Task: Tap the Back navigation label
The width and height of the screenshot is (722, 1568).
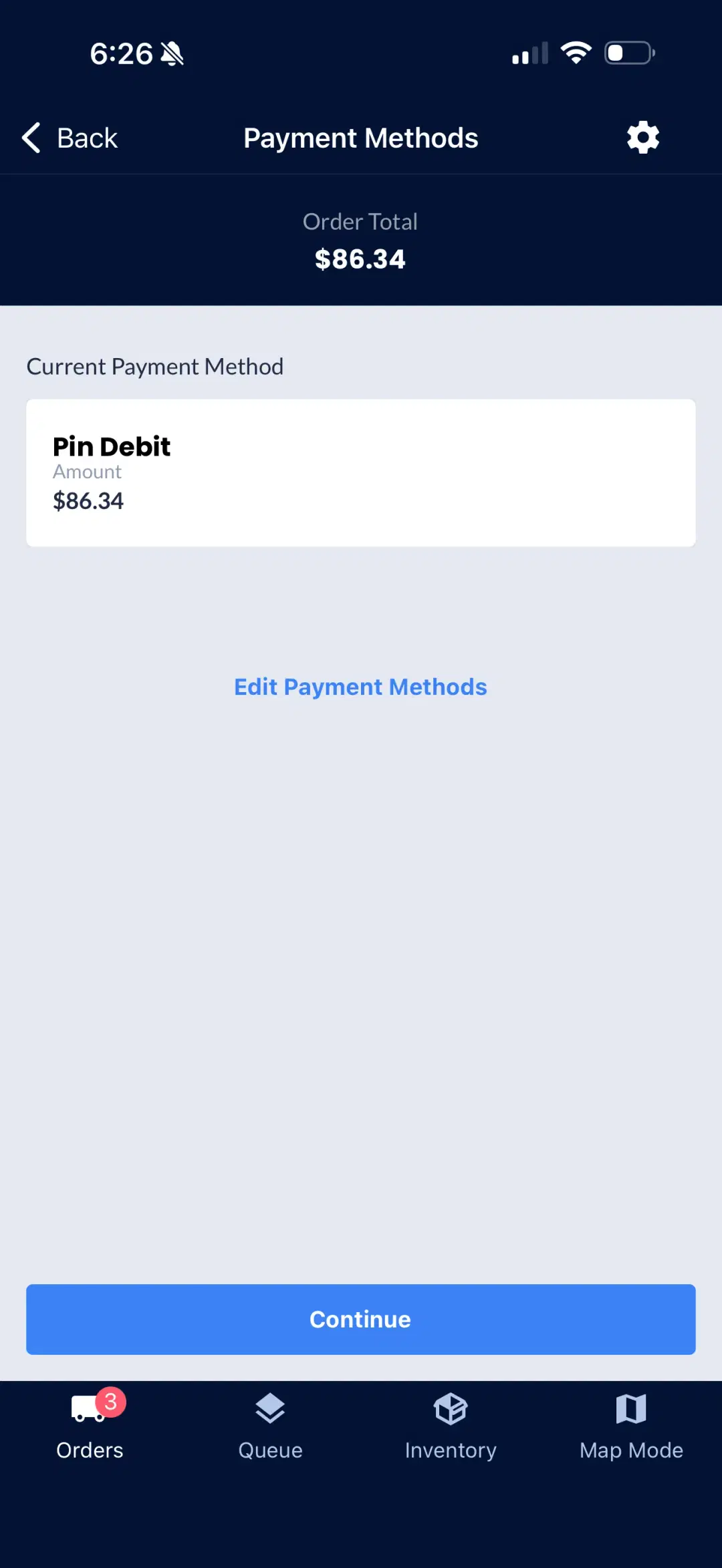Action: [x=87, y=137]
